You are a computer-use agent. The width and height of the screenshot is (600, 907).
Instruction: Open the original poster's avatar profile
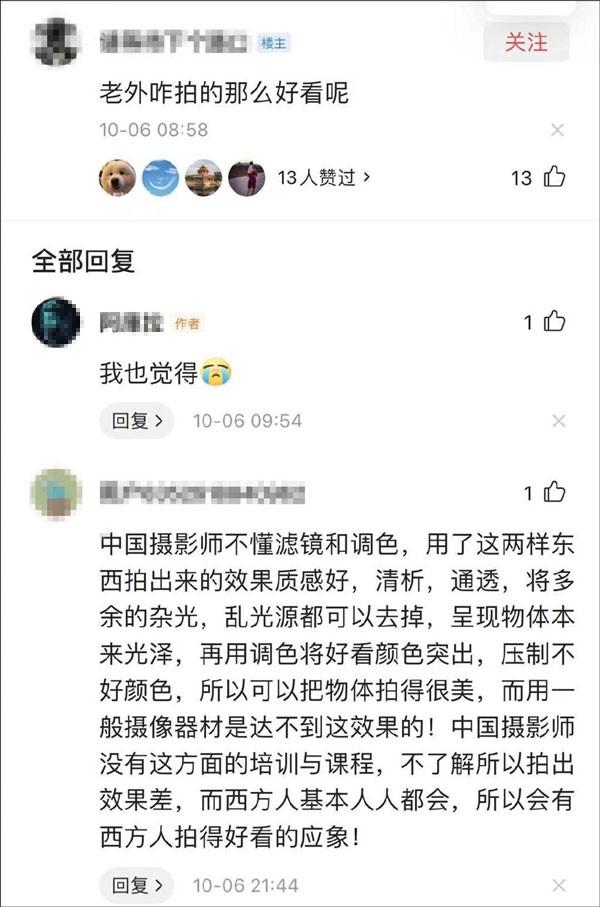point(55,42)
